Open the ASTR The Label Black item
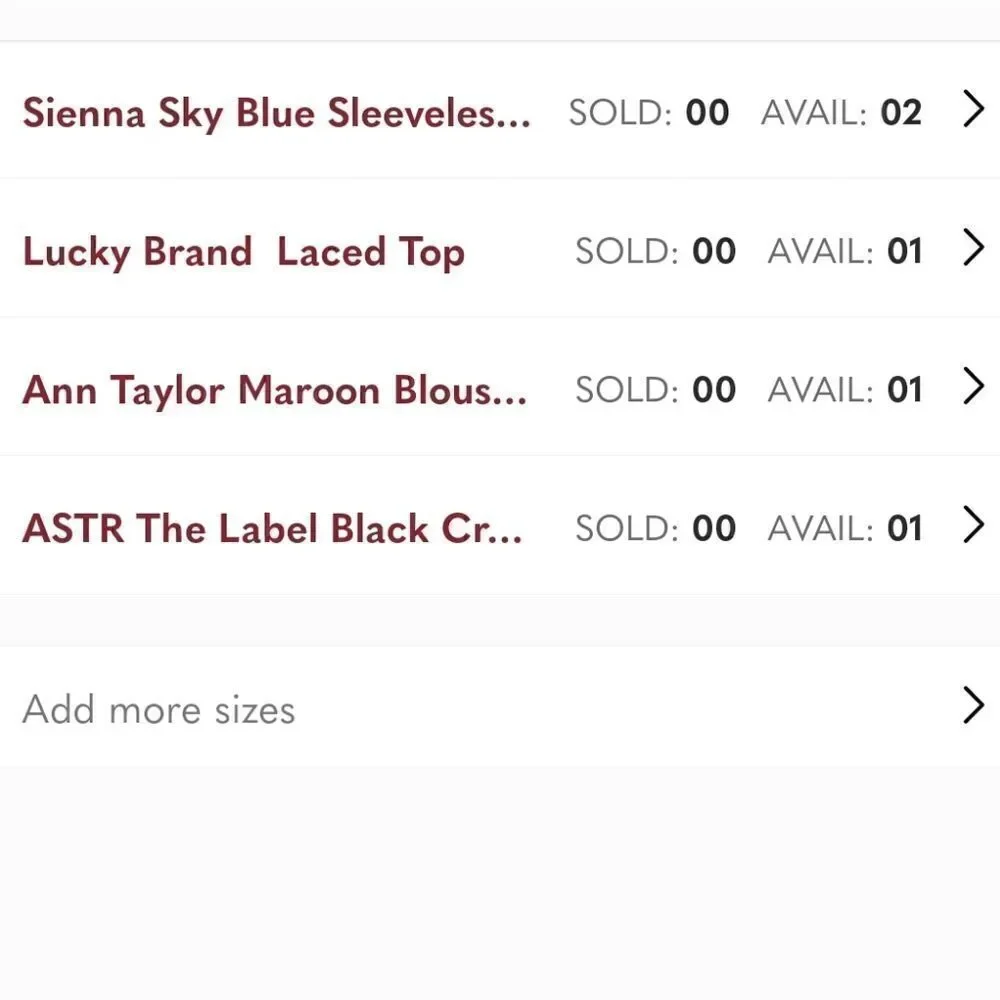Screen dimensions: 1000x1000 pos(272,528)
